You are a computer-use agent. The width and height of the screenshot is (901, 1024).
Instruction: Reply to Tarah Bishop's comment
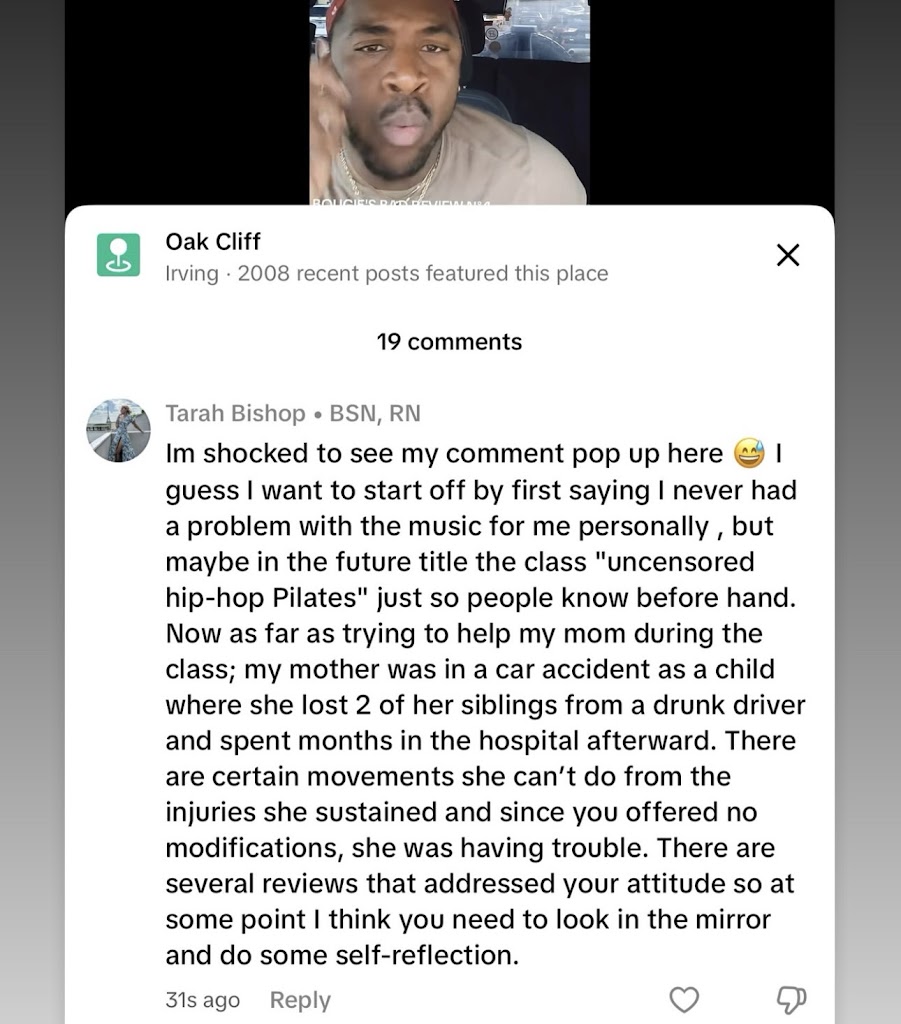click(300, 1000)
